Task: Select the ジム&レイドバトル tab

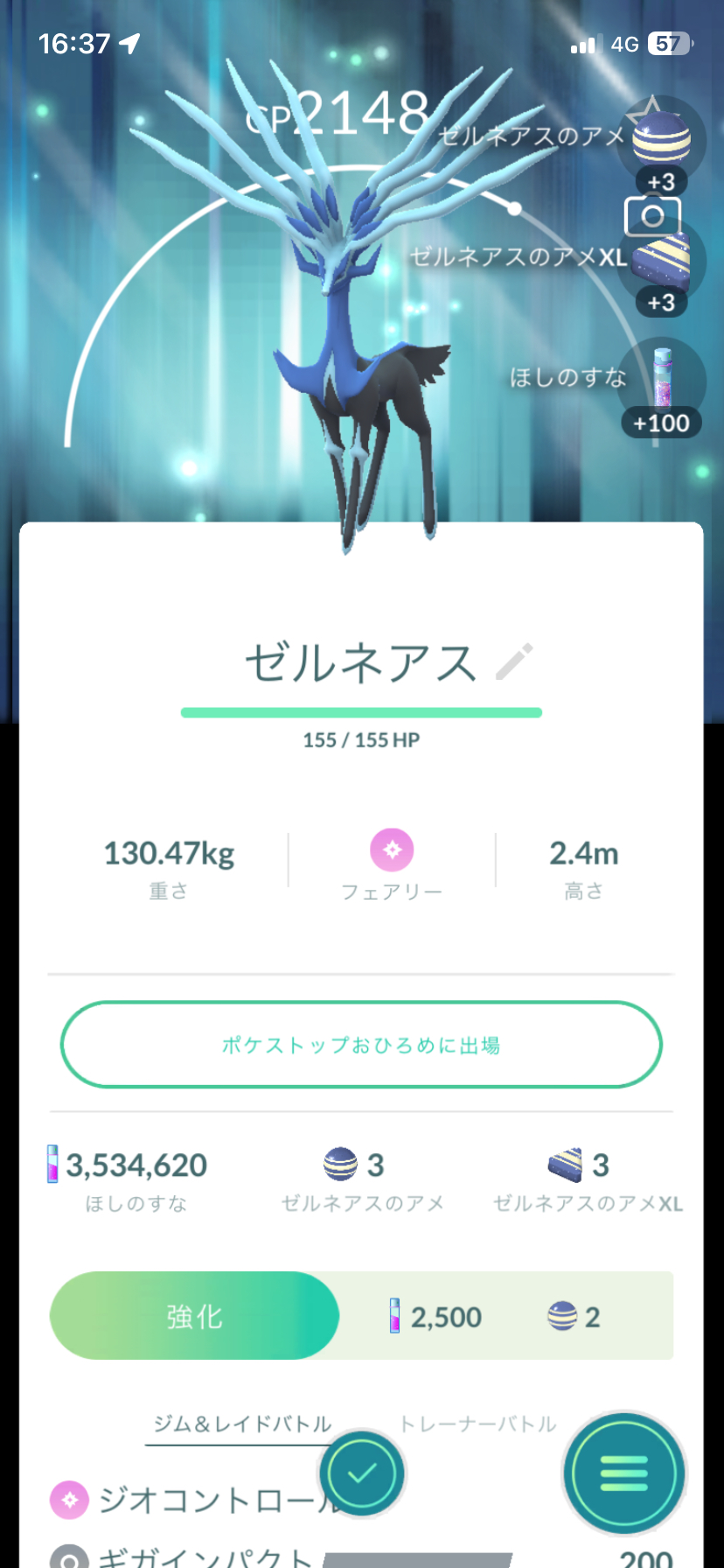Action: click(x=242, y=1424)
